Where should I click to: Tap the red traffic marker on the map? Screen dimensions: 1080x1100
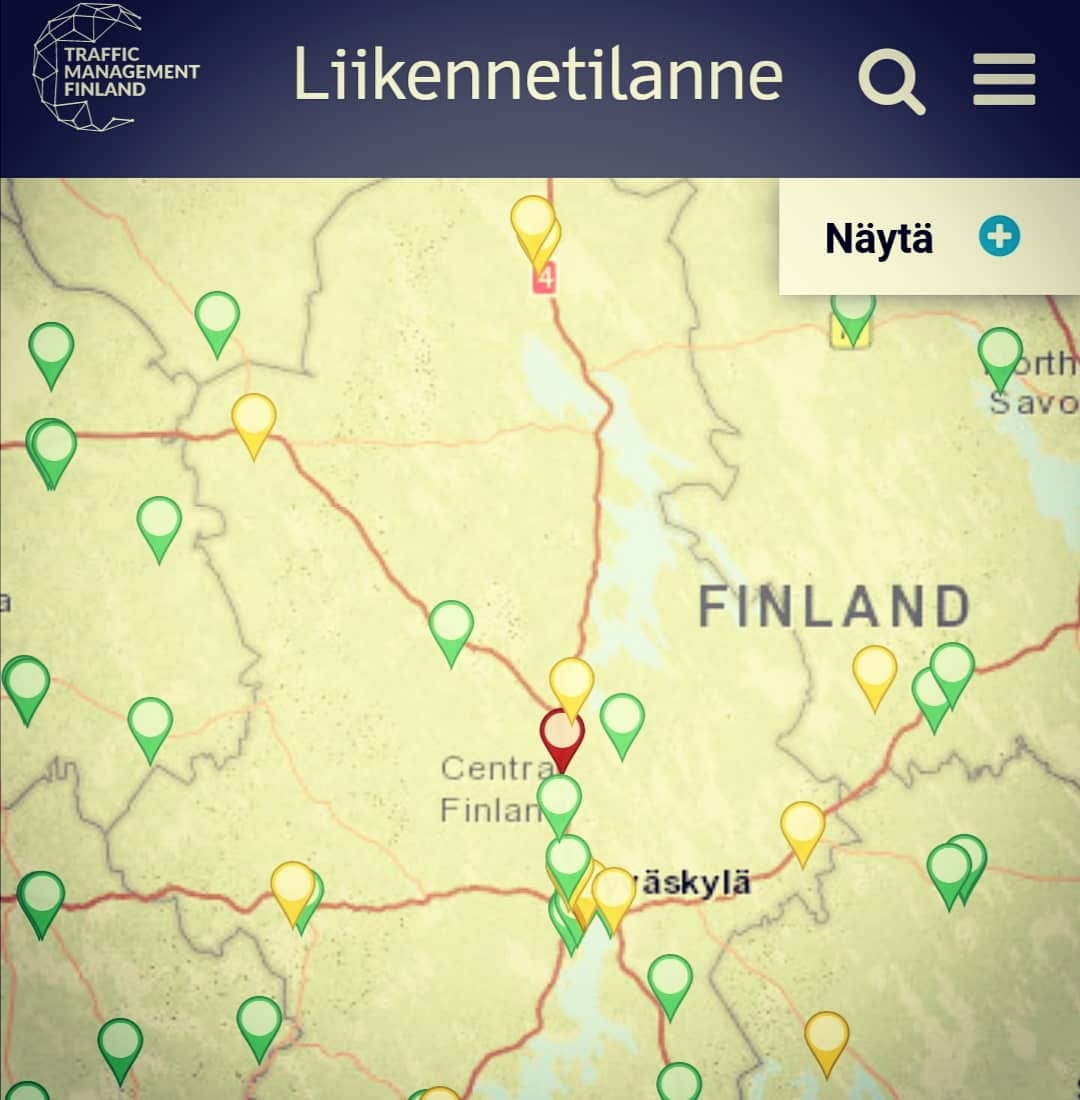pyautogui.click(x=562, y=733)
